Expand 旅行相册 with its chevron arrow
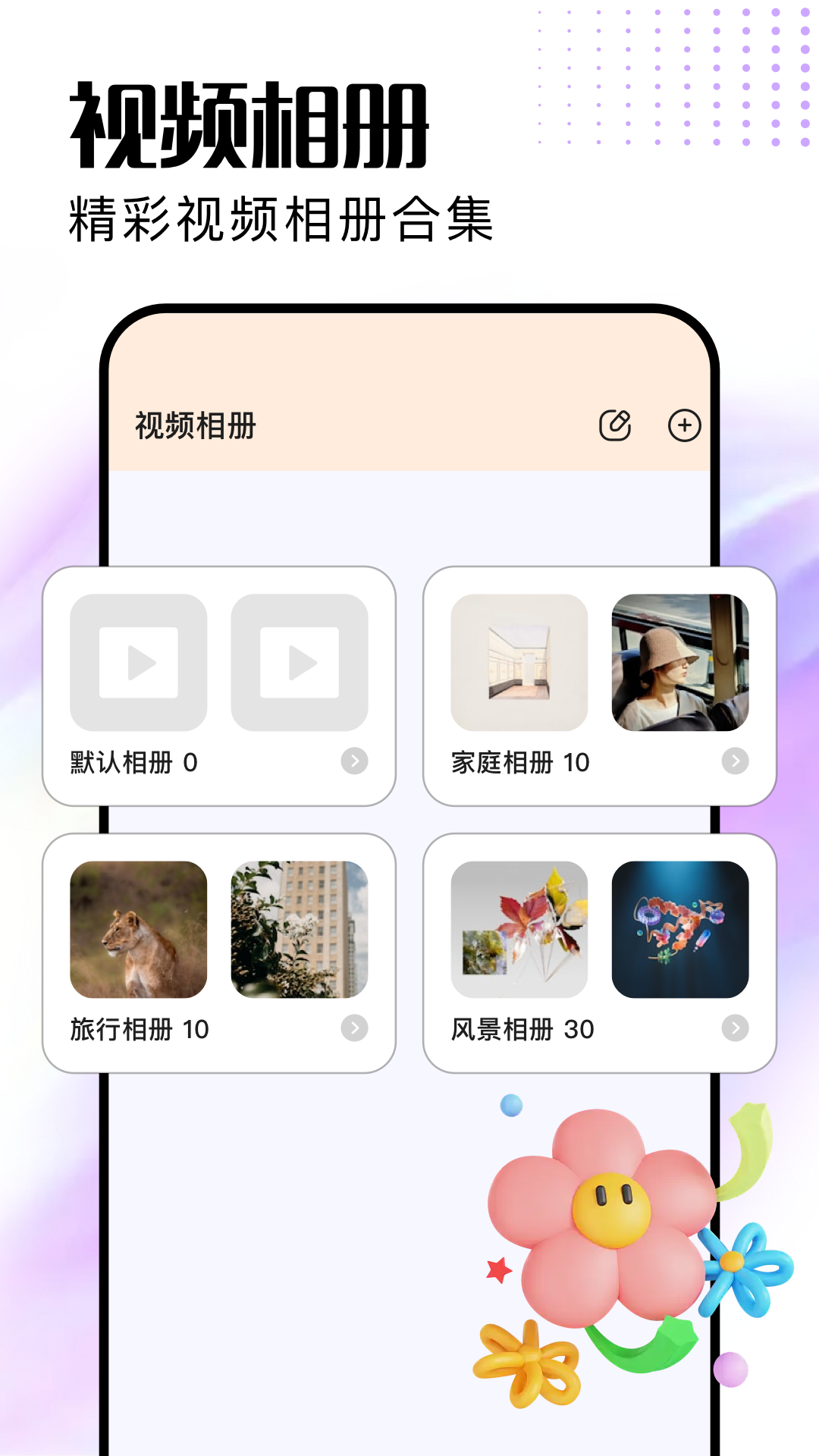This screenshot has width=819, height=1456. 353,1029
